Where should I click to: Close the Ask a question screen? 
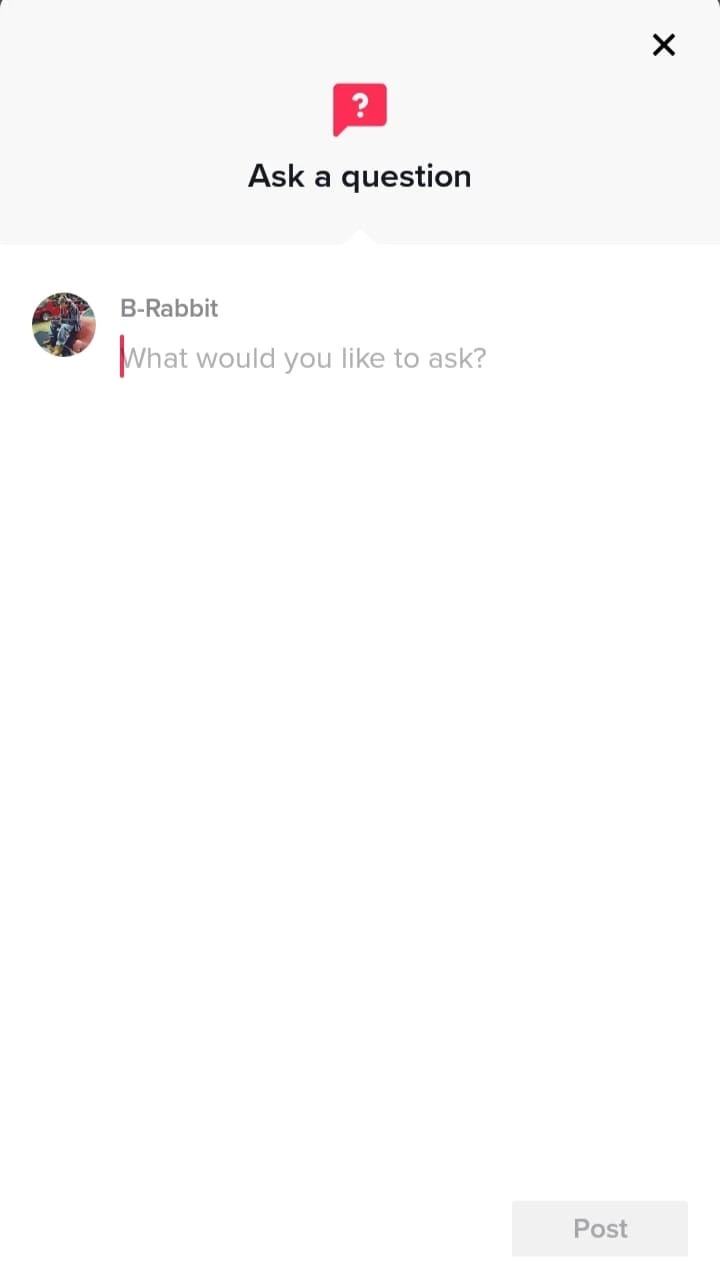click(663, 45)
